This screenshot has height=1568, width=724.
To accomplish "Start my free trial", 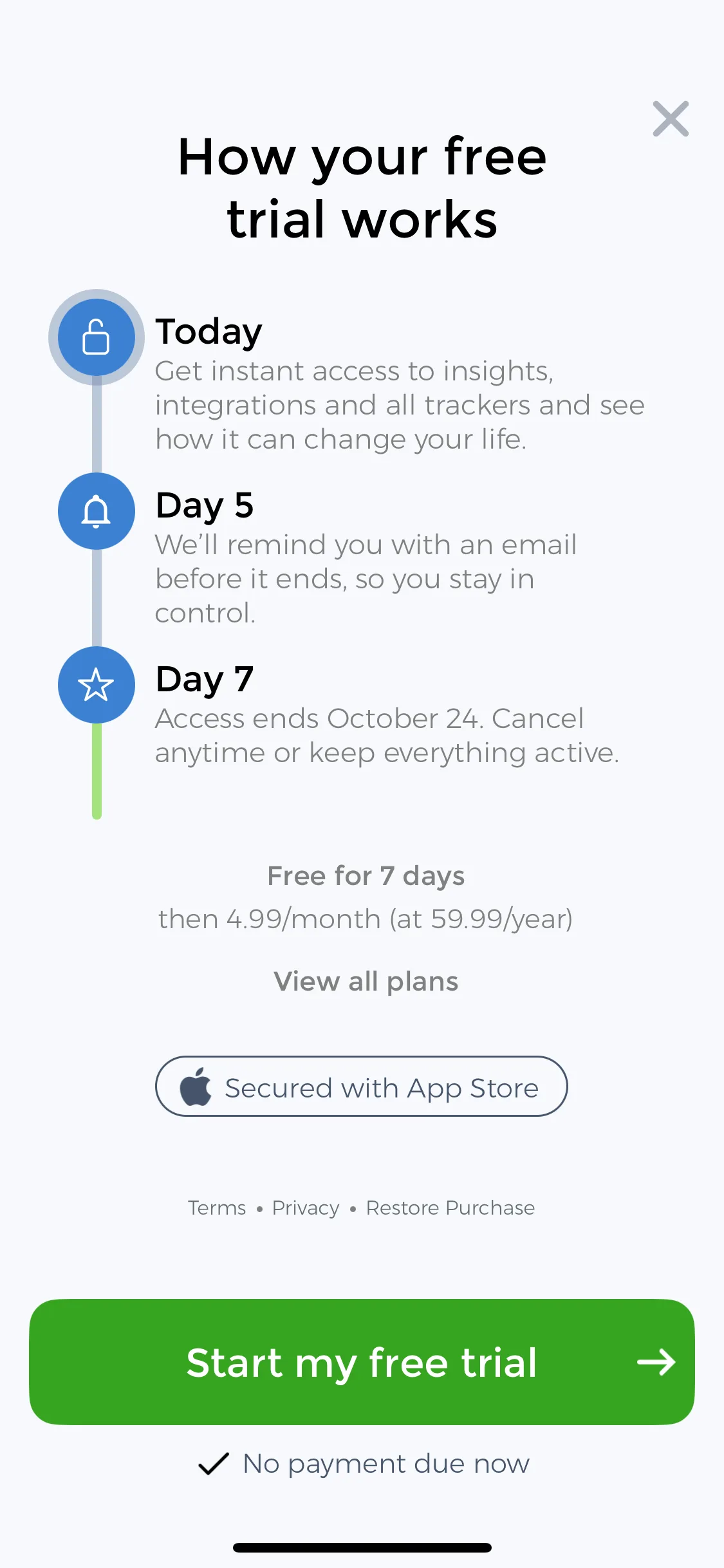I will [362, 1362].
